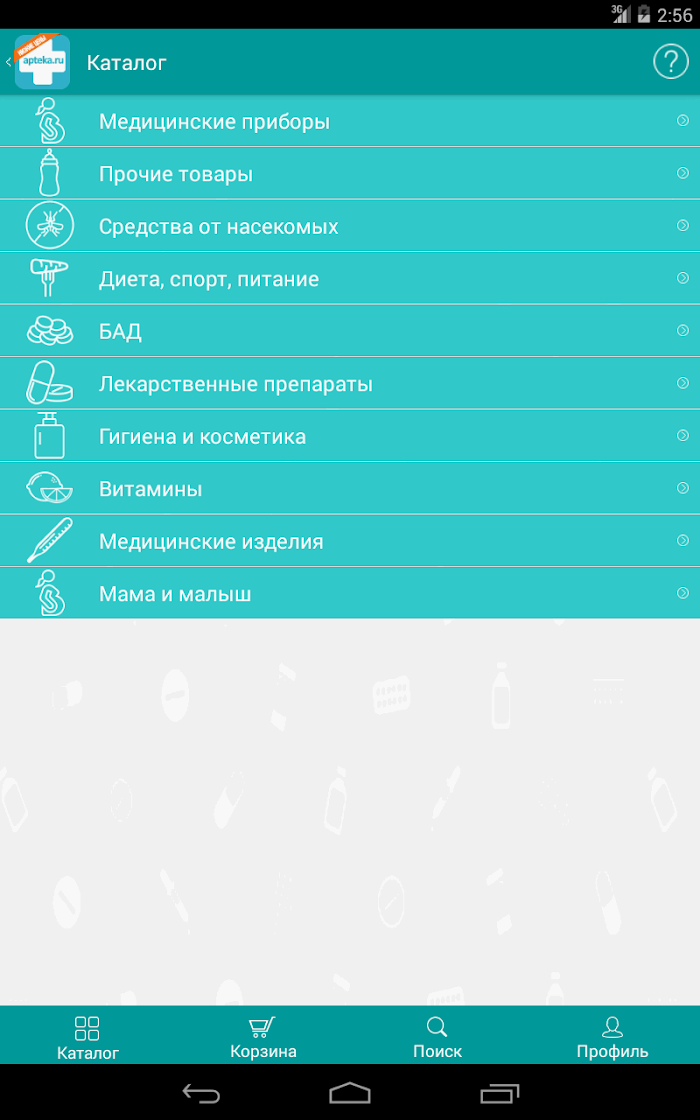Open Гигиена и косметика category
This screenshot has width=700, height=1120.
(x=350, y=436)
